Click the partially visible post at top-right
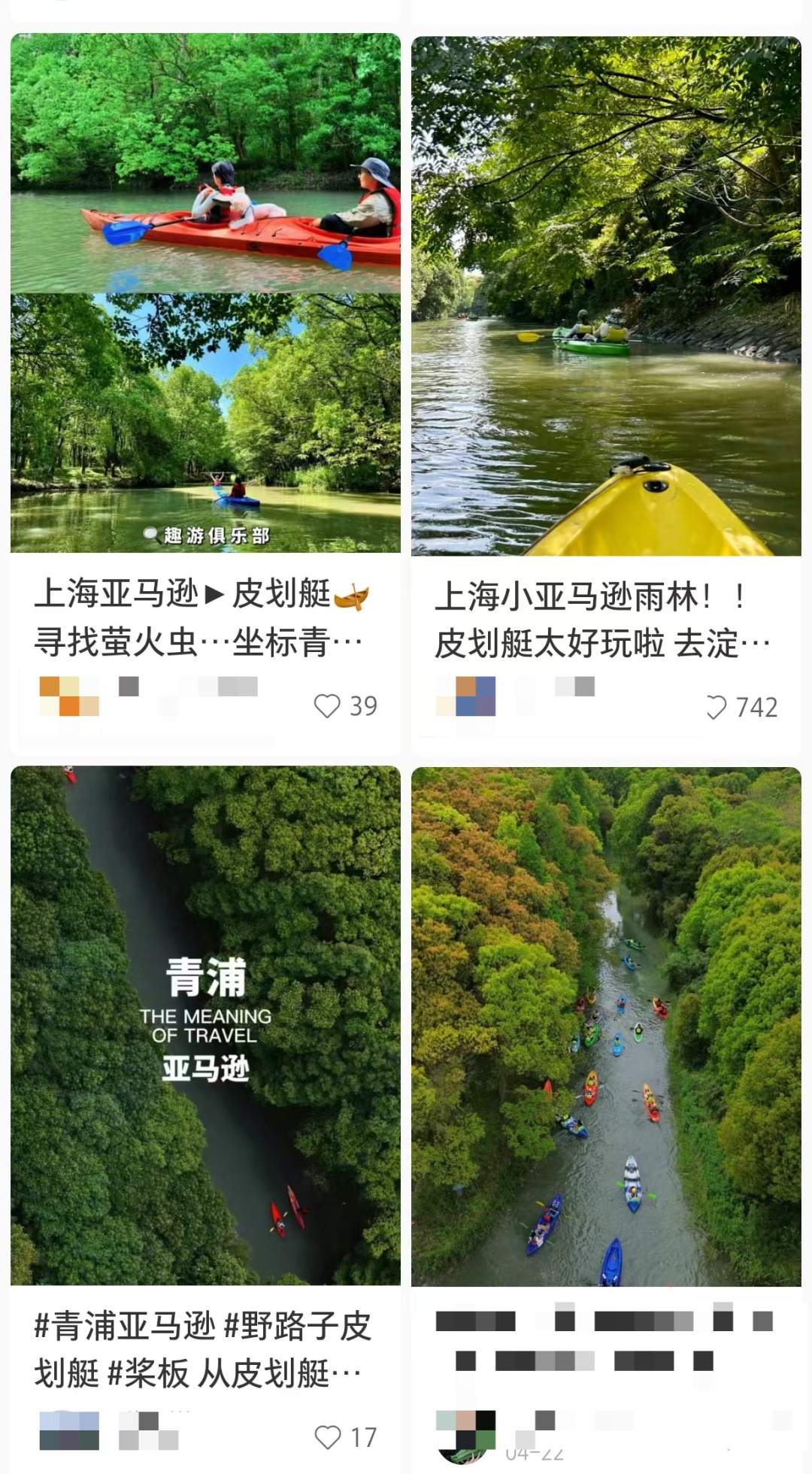812x1474 pixels. click(x=609, y=6)
